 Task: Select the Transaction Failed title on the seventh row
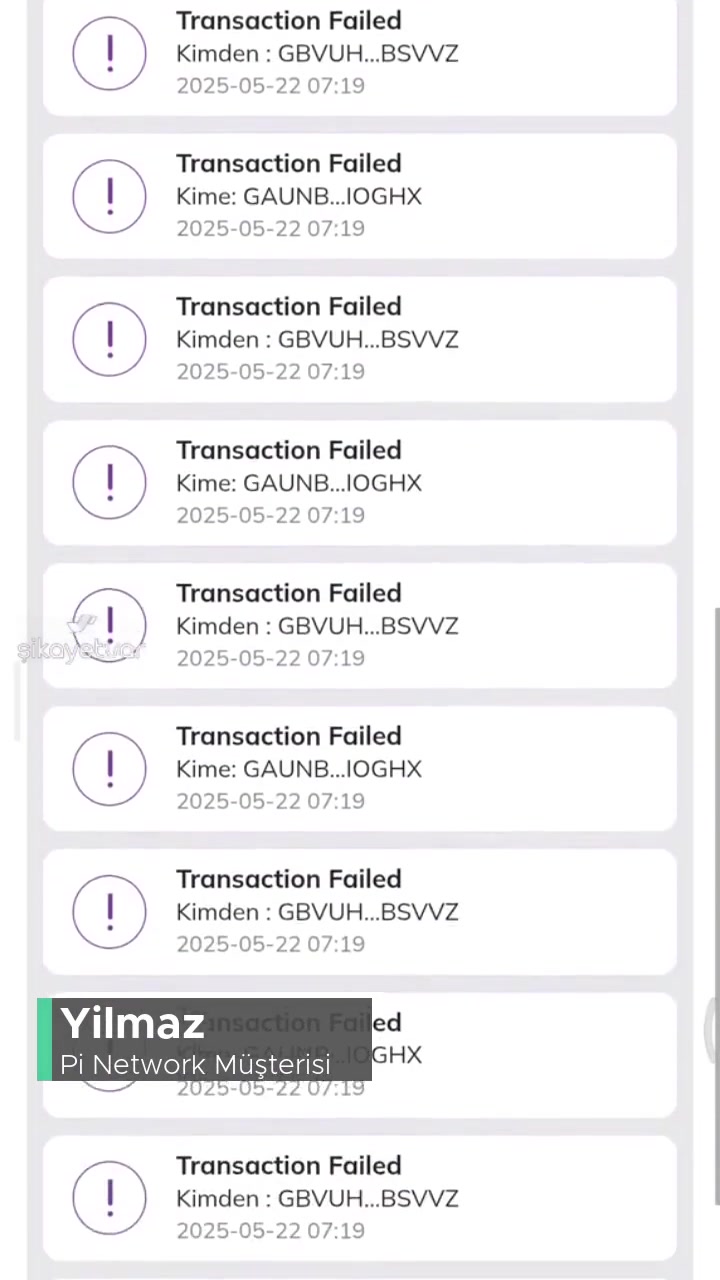coord(288,879)
